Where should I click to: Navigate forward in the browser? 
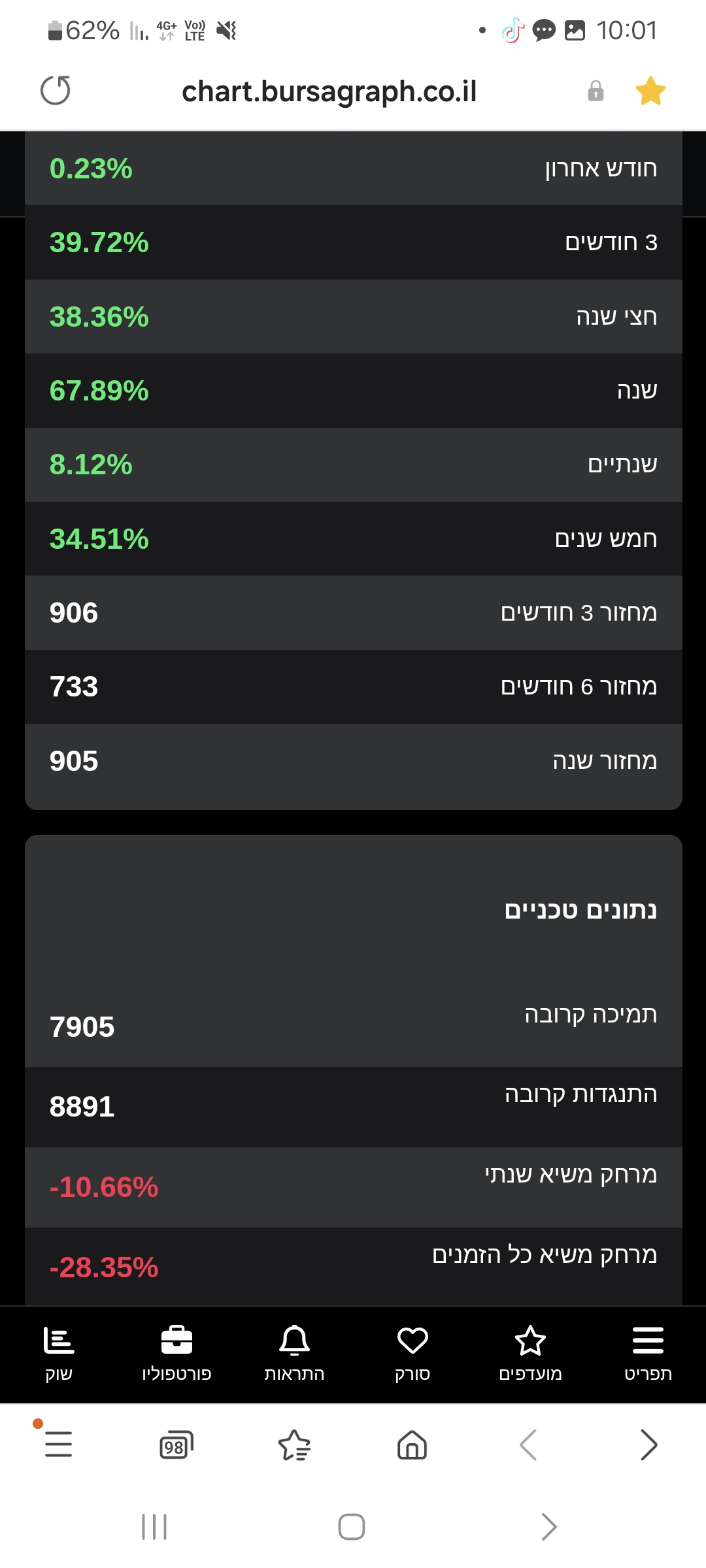coord(648,1445)
